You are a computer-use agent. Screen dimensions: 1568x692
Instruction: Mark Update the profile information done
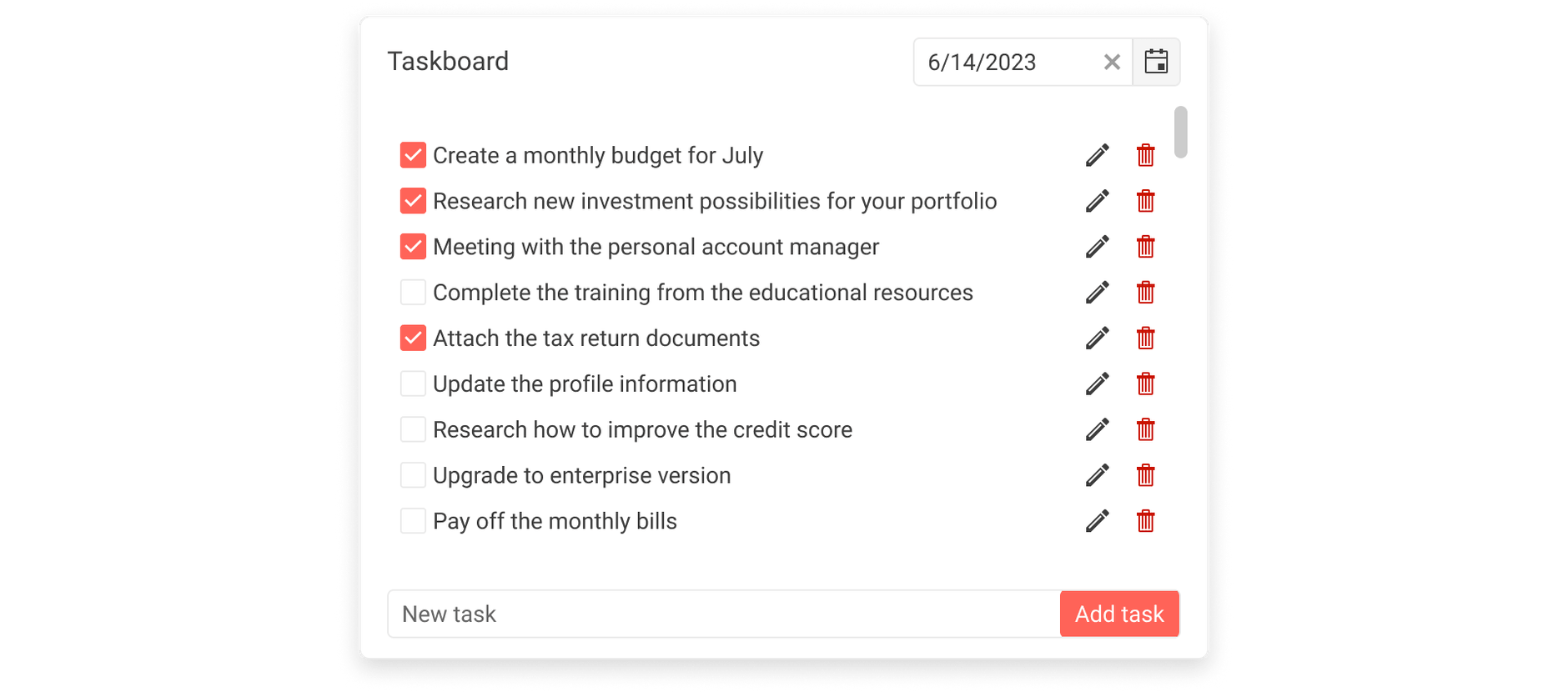pyautogui.click(x=413, y=384)
